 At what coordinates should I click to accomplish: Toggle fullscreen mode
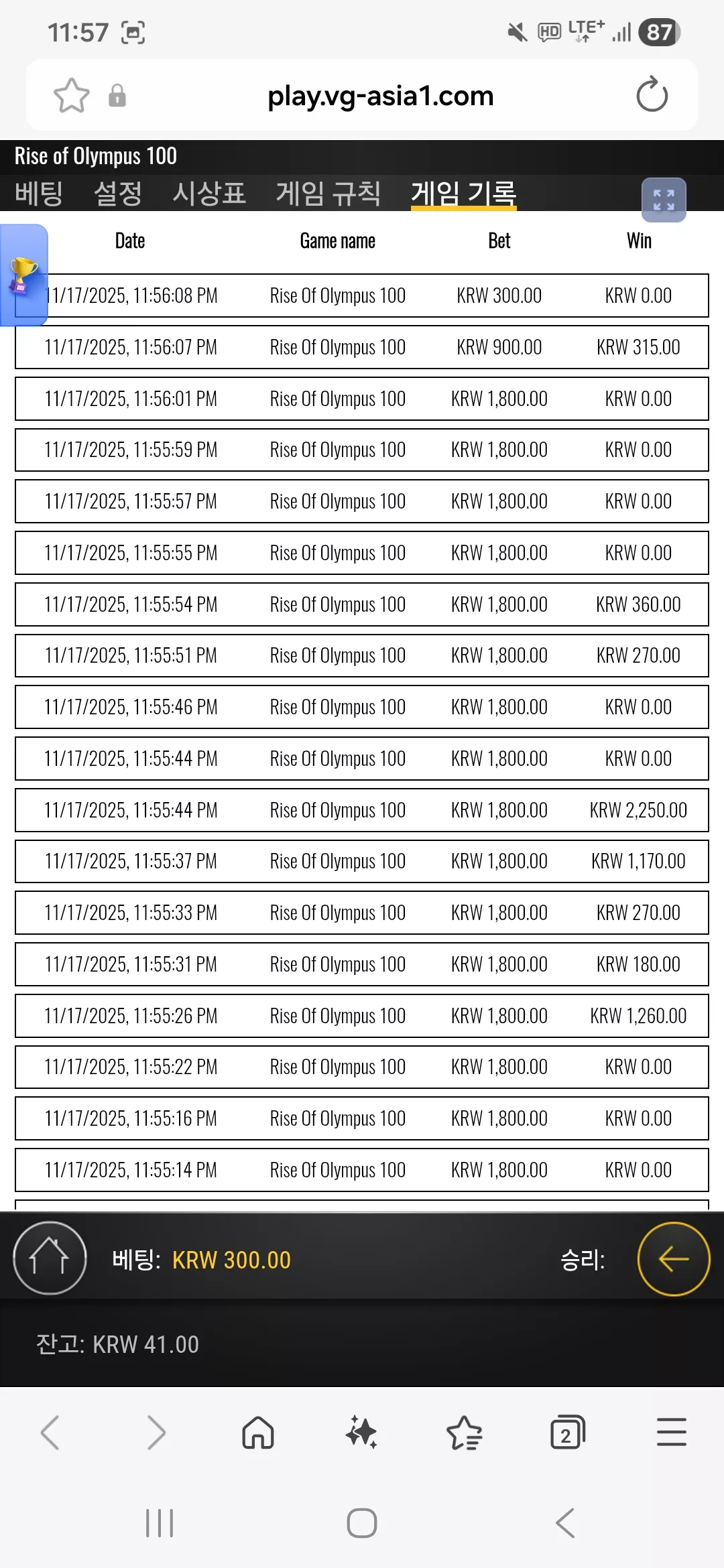664,200
